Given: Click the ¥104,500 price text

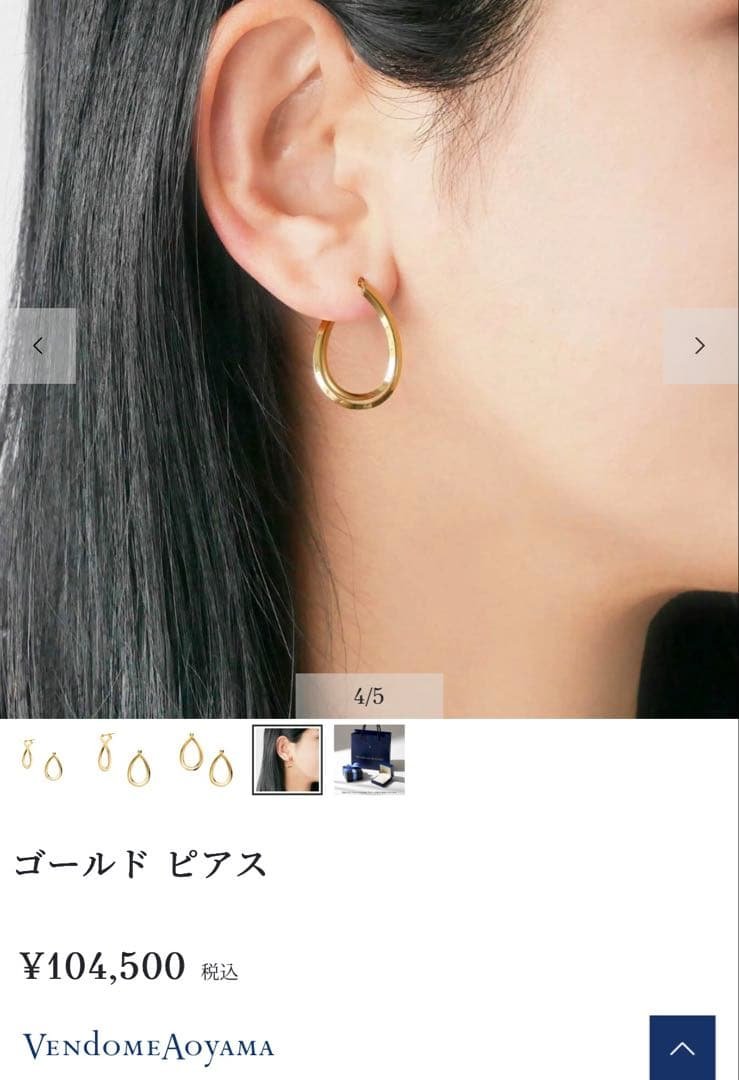Looking at the screenshot, I should tap(100, 965).
